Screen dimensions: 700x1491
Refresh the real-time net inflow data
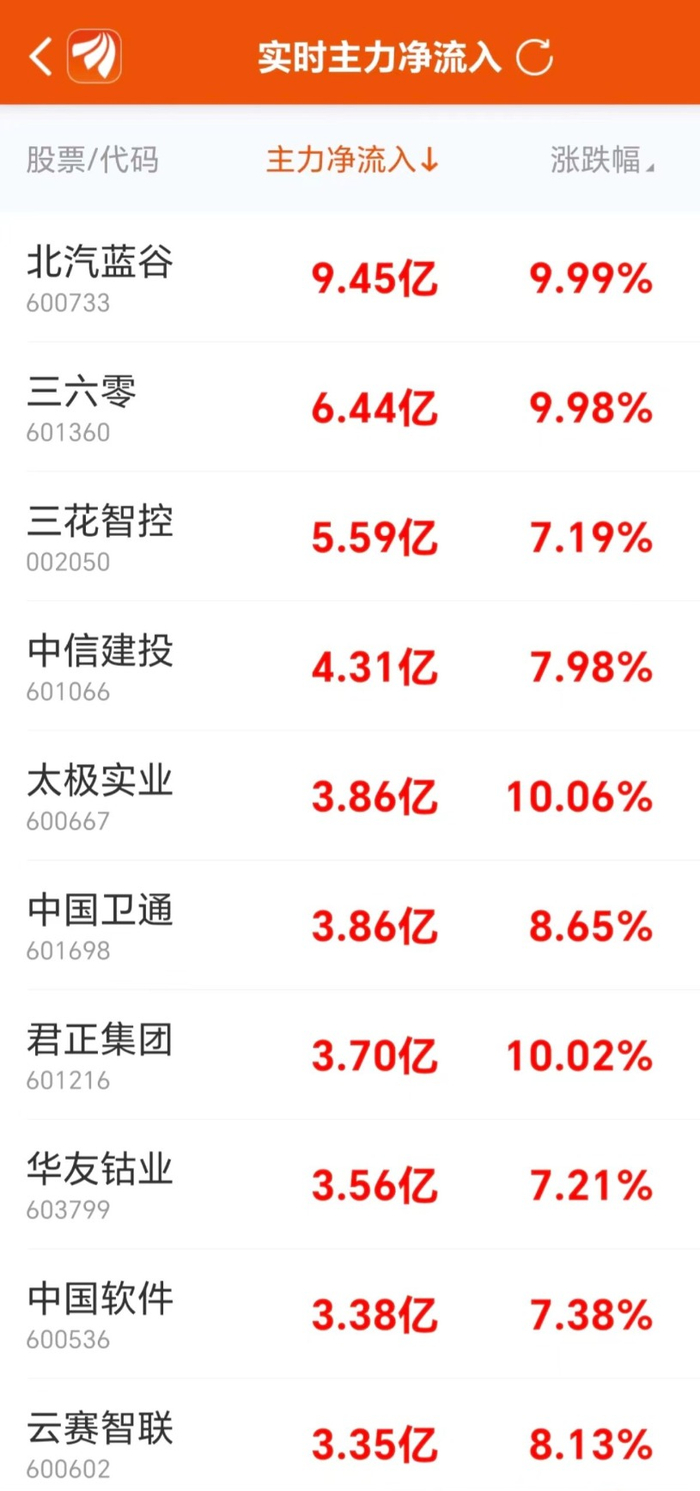coord(534,57)
